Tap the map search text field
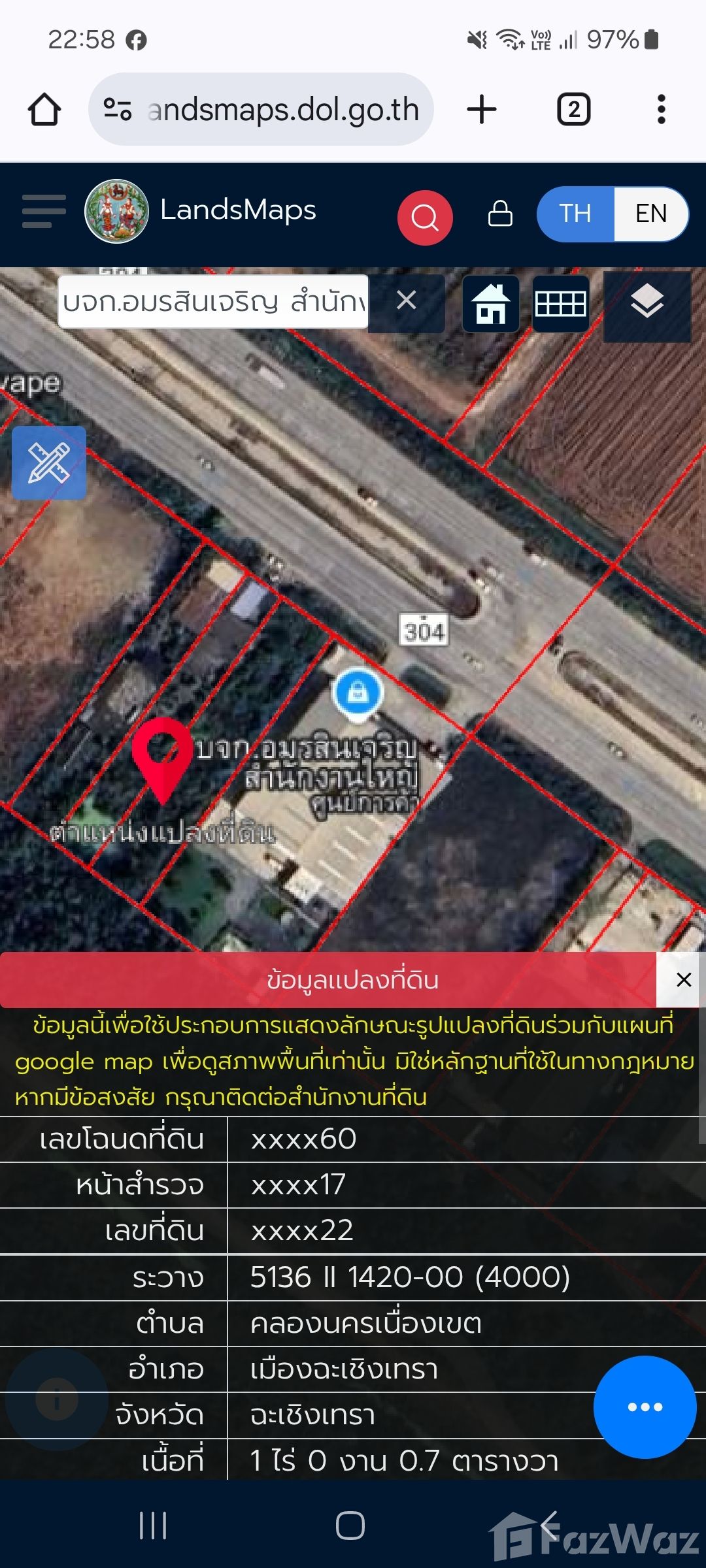 212,301
